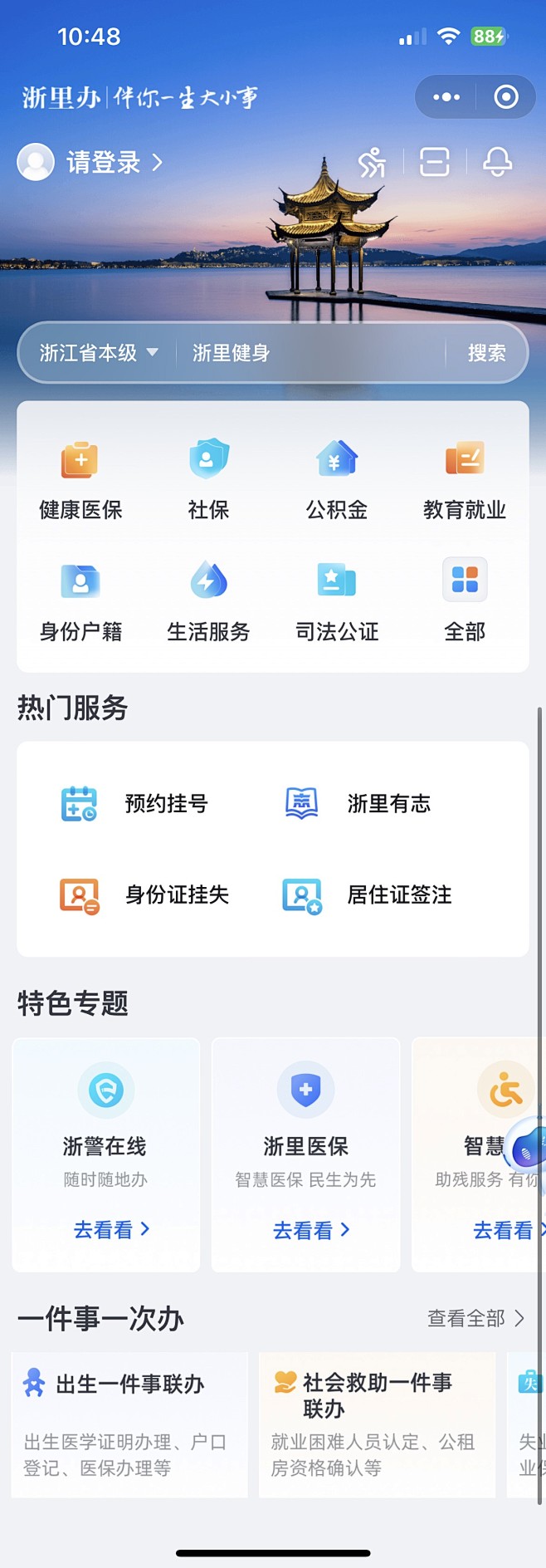Open 居住证签注 service
546x1568 pixels.
click(x=369, y=895)
